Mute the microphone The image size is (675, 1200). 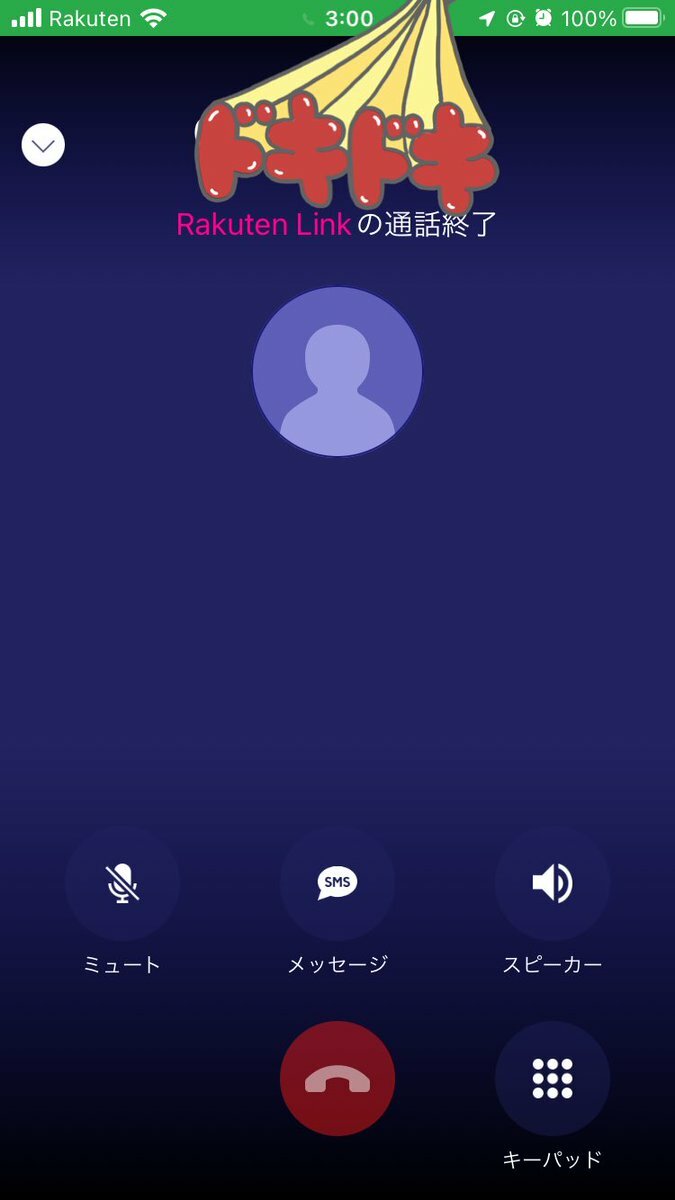pyautogui.click(x=122, y=883)
